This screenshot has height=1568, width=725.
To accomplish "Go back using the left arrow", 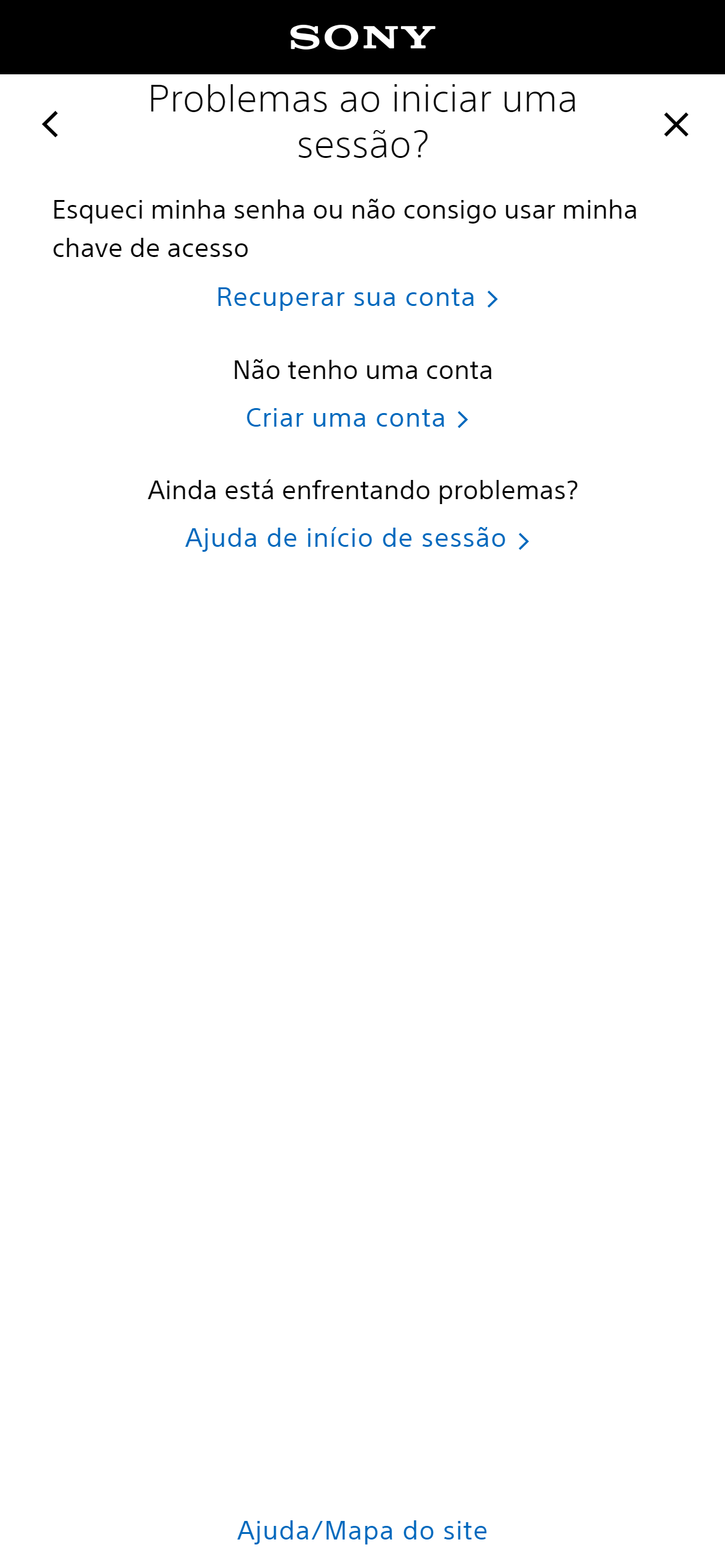I will point(51,124).
